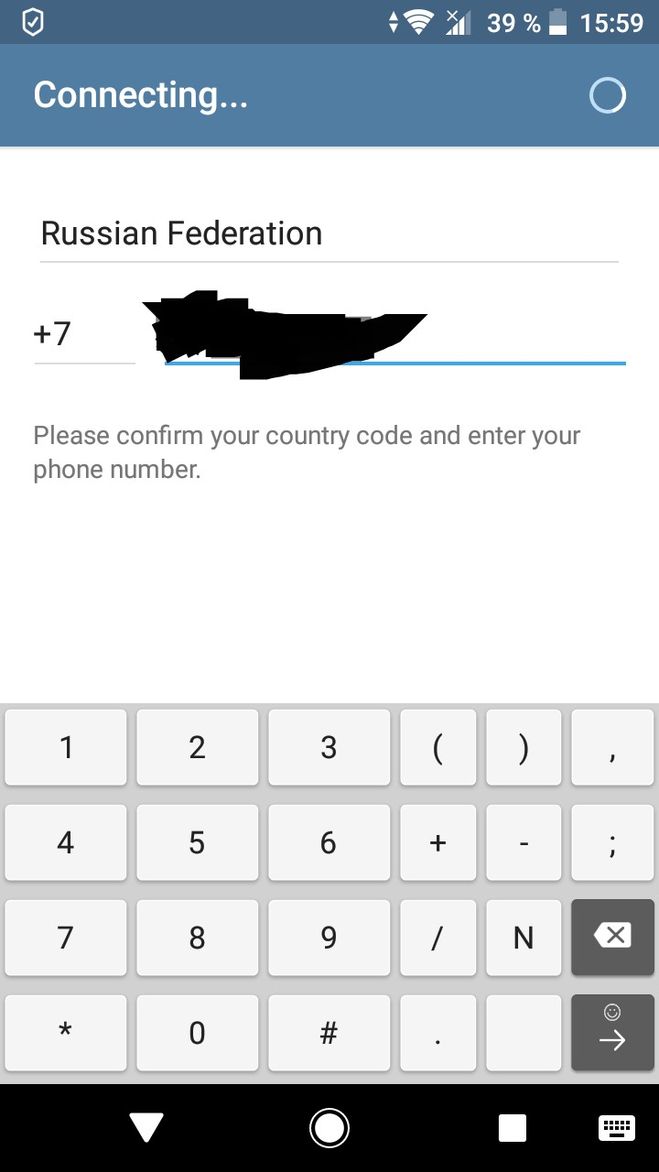Hit the next arrow key on keyboard
Viewport: 659px width, 1172px height.
tap(611, 1033)
